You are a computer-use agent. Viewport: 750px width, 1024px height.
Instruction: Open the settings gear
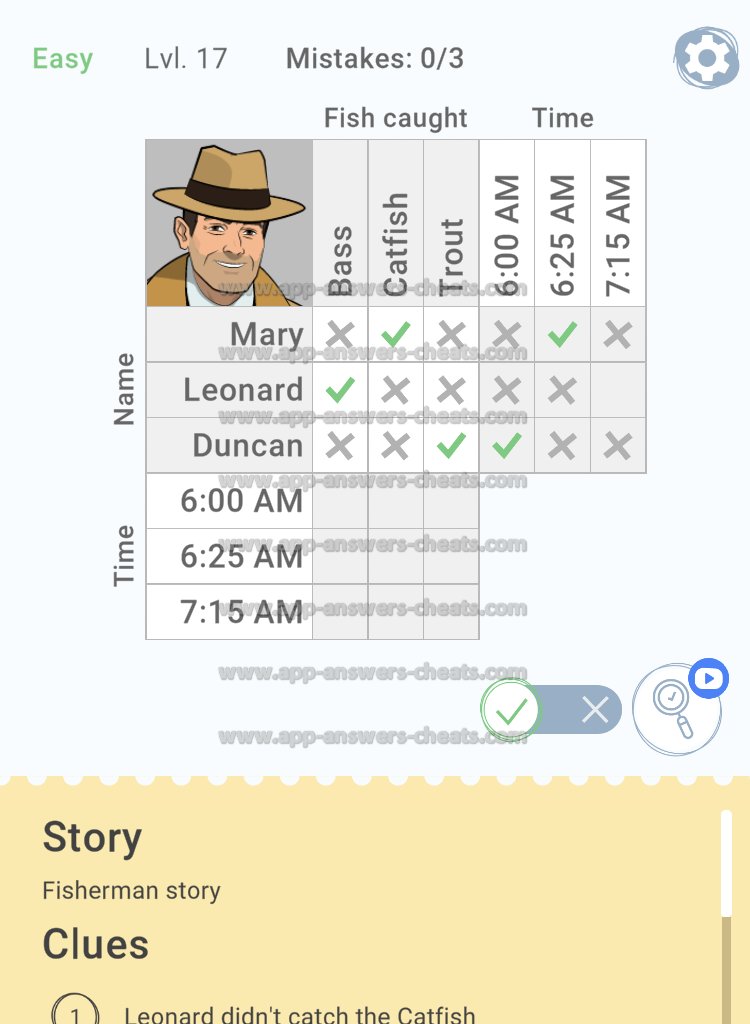pos(706,59)
